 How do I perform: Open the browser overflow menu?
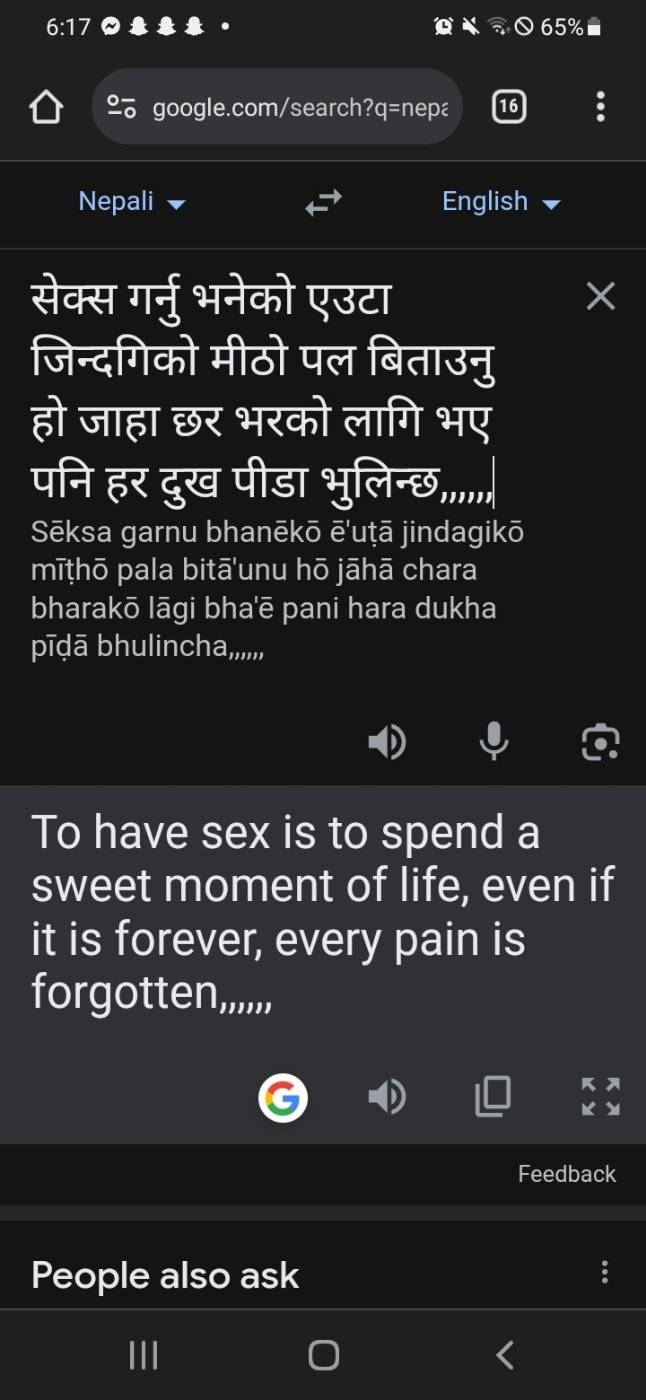tap(600, 107)
